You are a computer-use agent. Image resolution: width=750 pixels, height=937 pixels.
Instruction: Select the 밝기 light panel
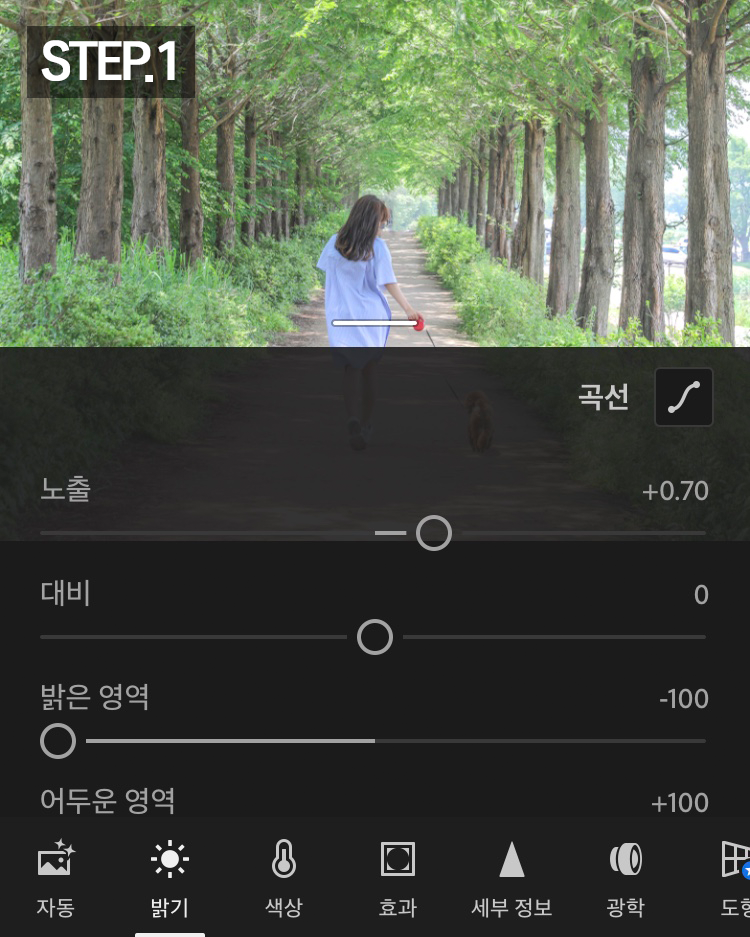169,878
